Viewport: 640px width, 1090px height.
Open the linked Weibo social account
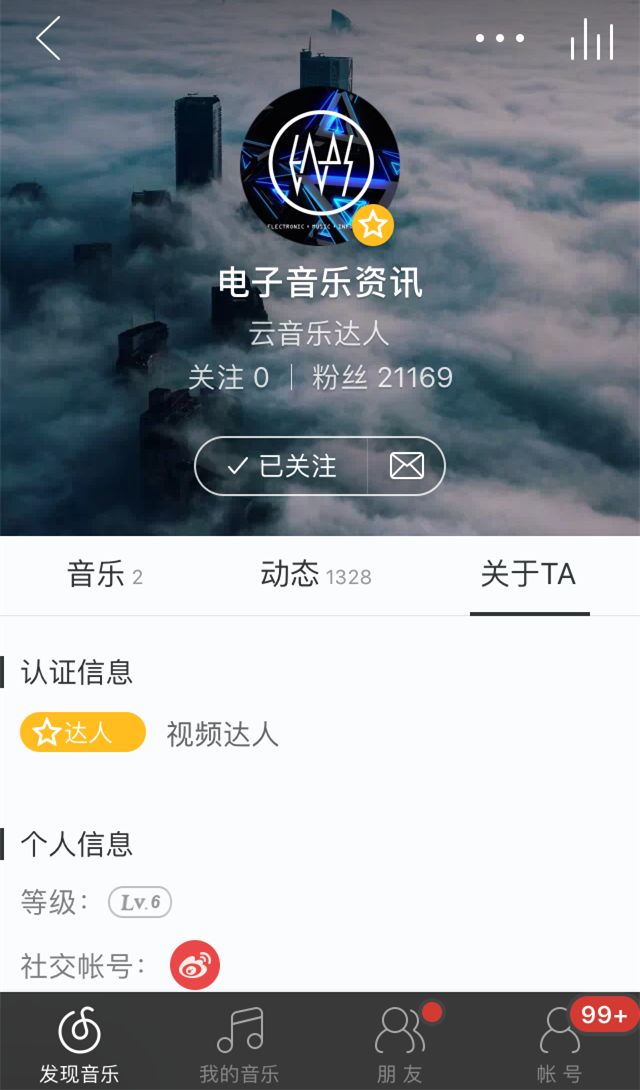[x=194, y=965]
